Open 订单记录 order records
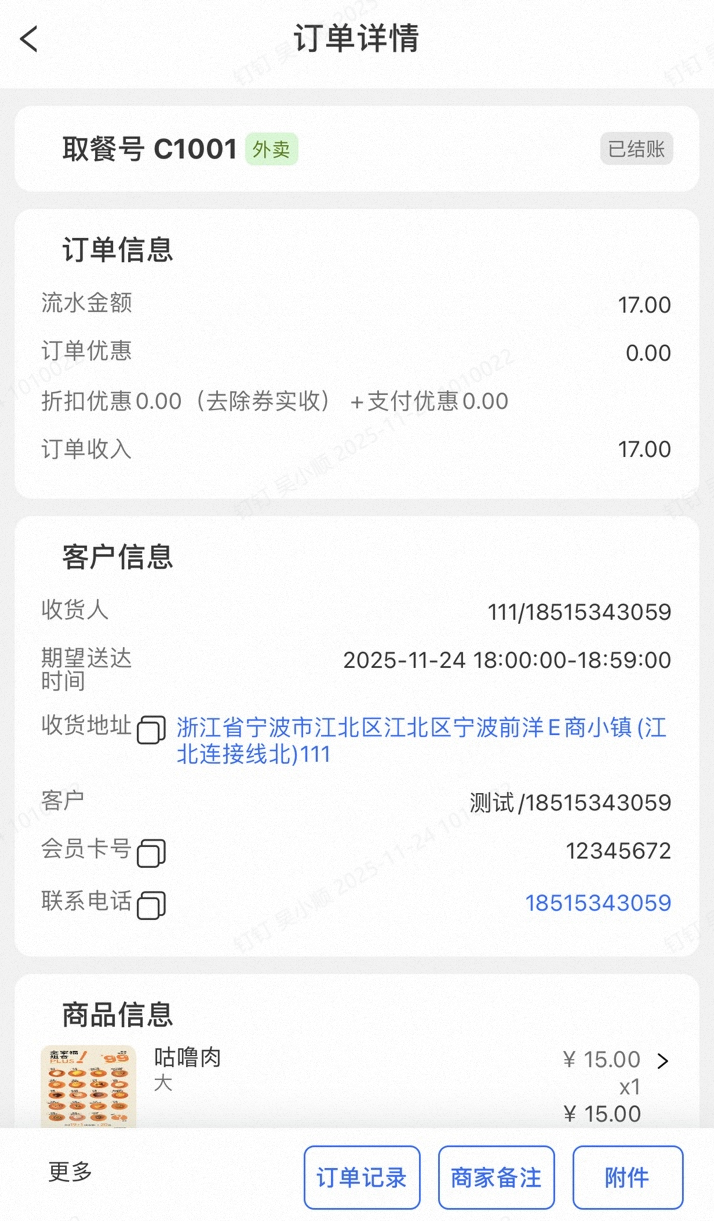The height and width of the screenshot is (1221, 714). [x=362, y=1178]
